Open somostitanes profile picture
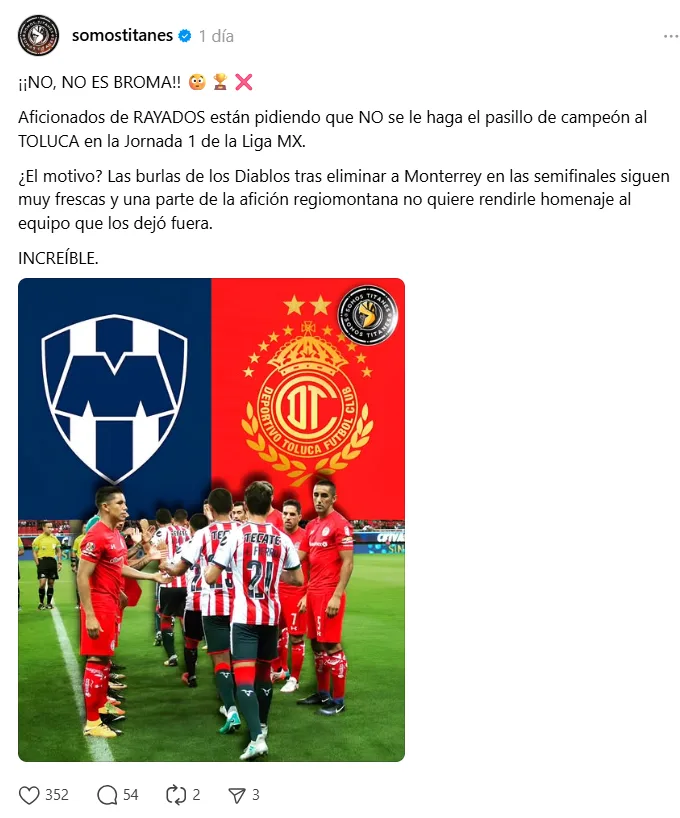Image resolution: width=680 pixels, height=818 pixels. [x=38, y=36]
